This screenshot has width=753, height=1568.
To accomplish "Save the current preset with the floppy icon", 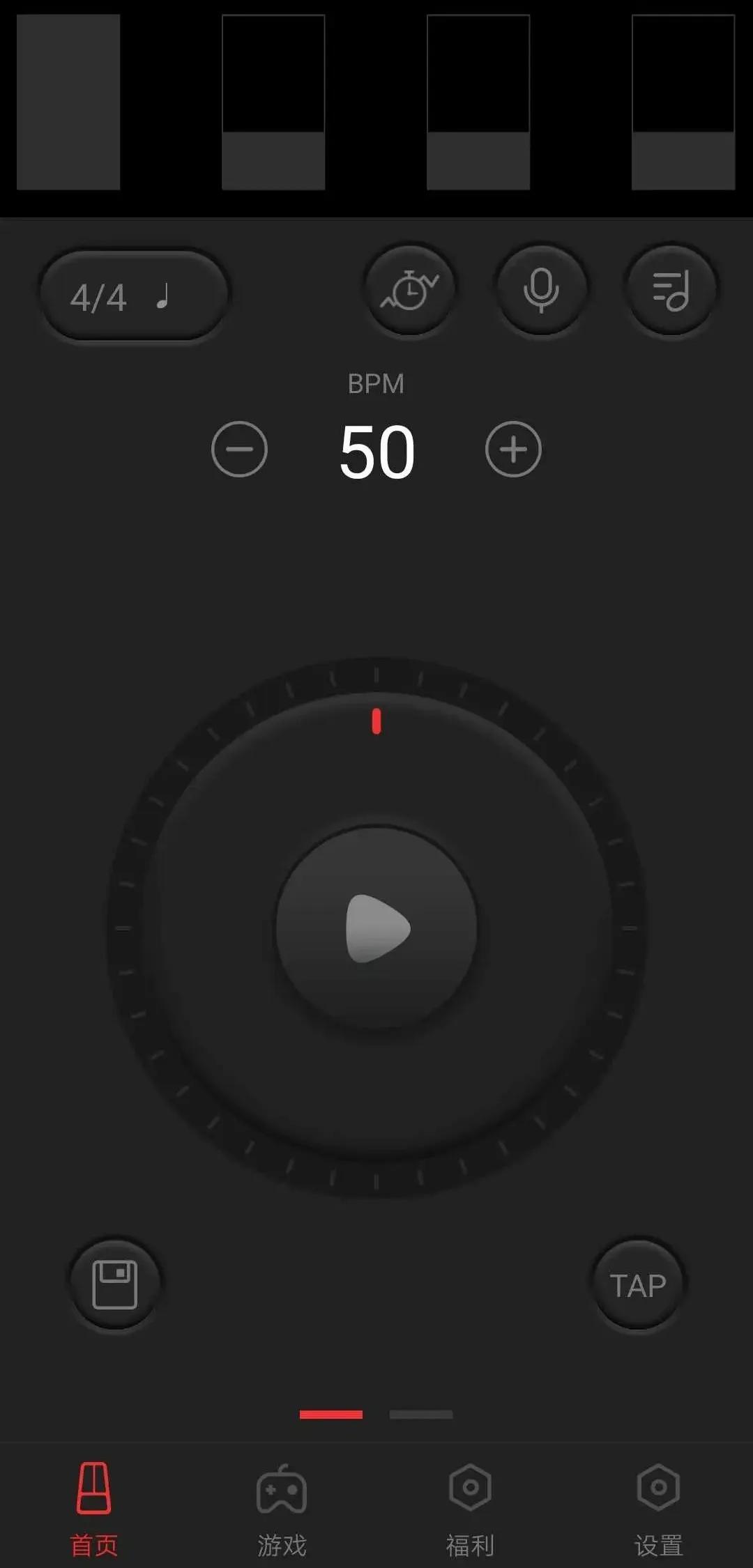I will 115,1284.
